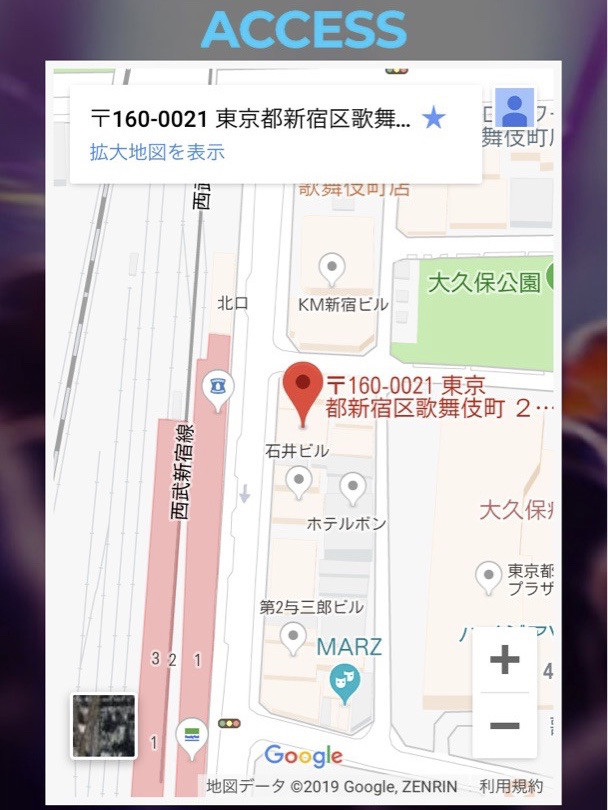This screenshot has height=810, width=608.
Task: Open the ホテルボン map marker
Action: coord(351,489)
